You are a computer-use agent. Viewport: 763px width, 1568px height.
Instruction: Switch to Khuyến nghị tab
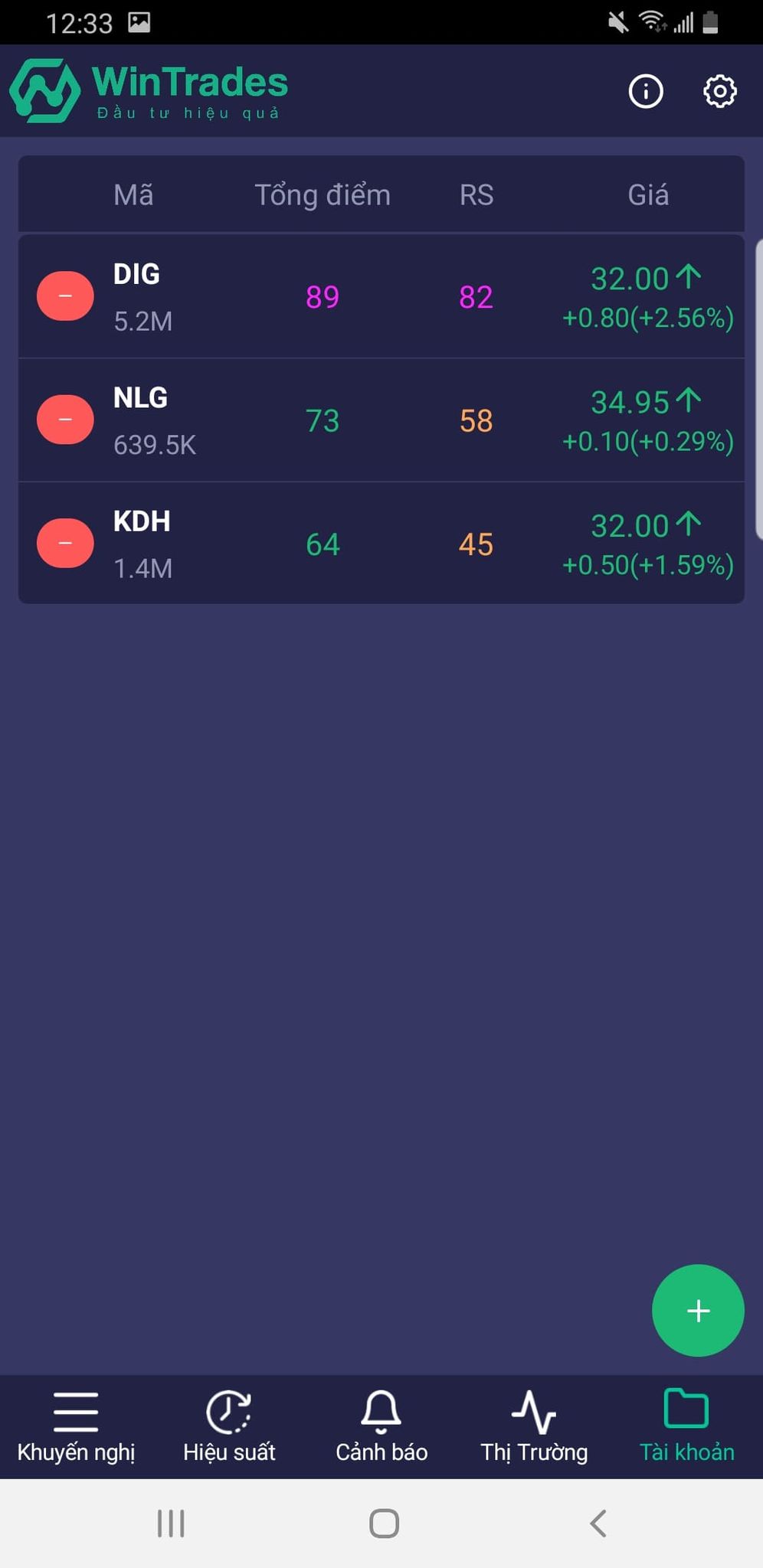[x=76, y=1427]
